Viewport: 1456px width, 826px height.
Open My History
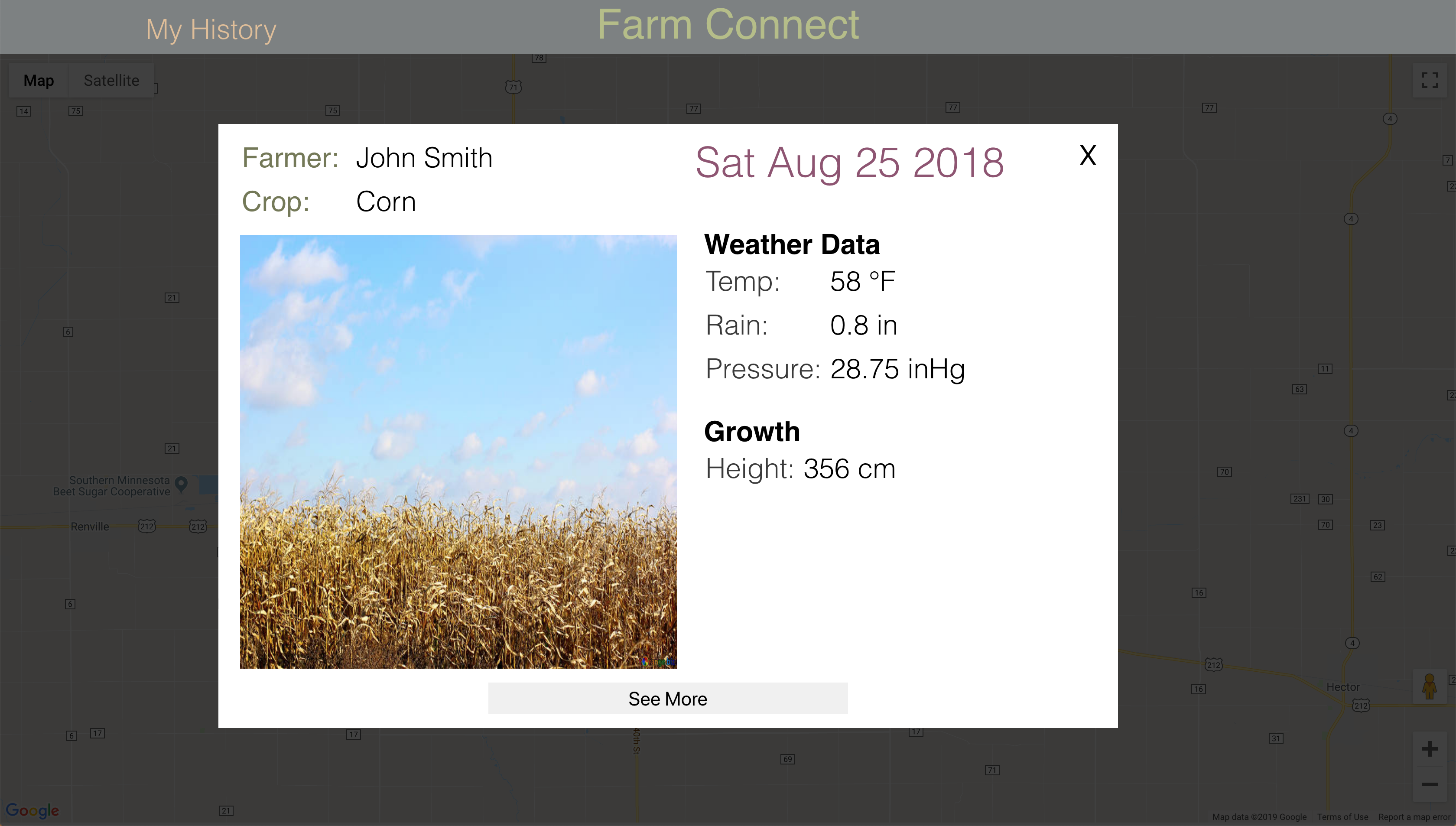click(211, 29)
